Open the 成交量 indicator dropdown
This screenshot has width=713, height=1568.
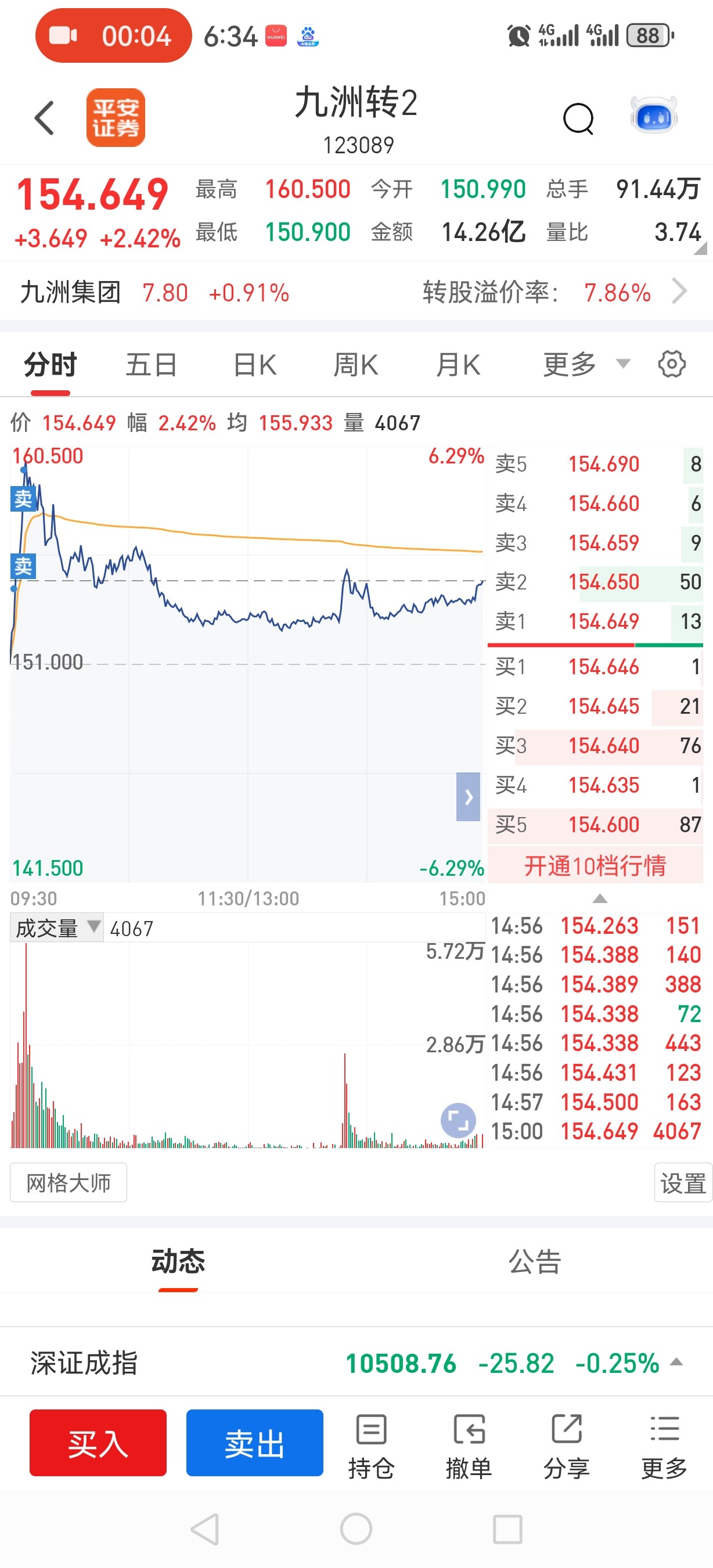coord(56,927)
